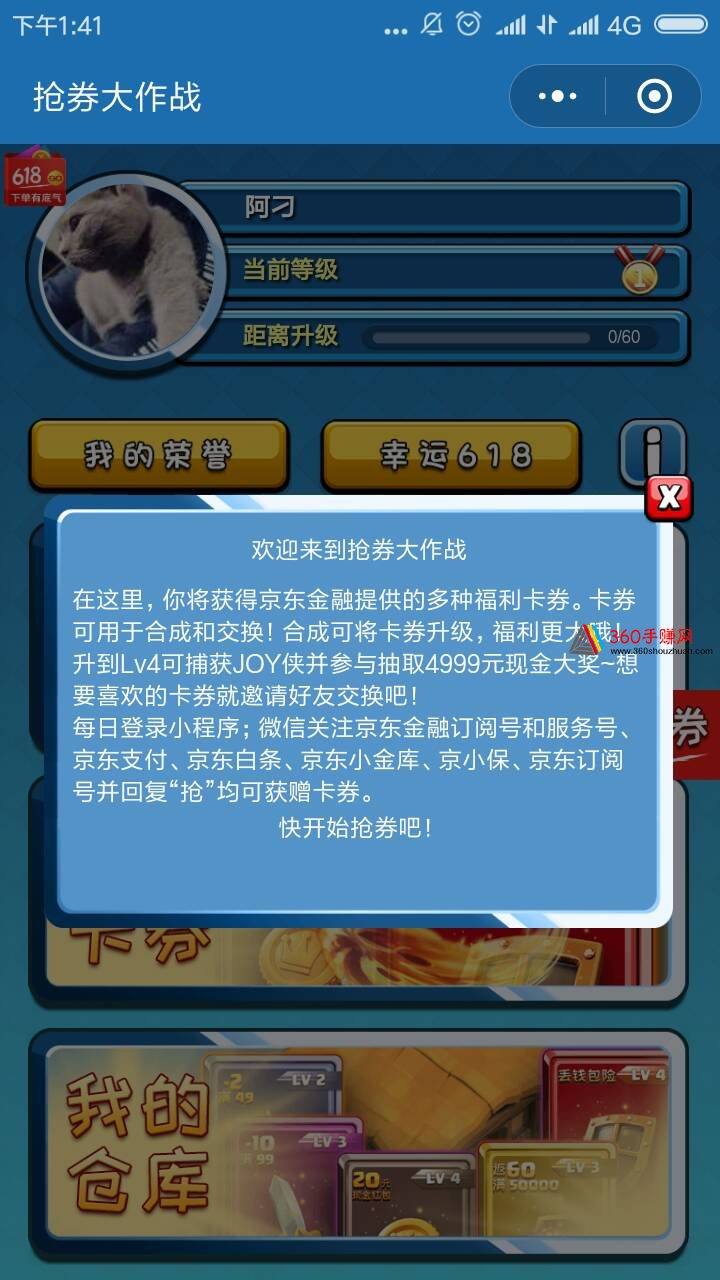Screen dimensions: 720x1280
Task: Open 我的荣誉 page
Action: pos(158,455)
